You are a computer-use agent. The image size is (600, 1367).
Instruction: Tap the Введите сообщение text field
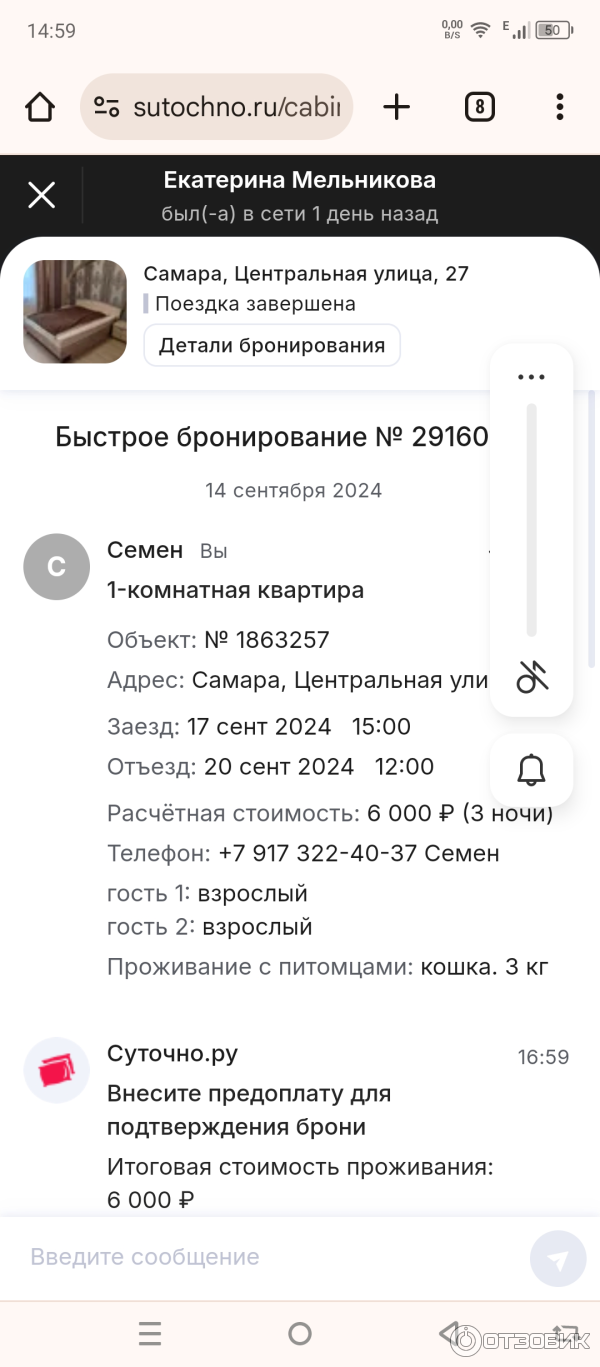(x=270, y=1257)
